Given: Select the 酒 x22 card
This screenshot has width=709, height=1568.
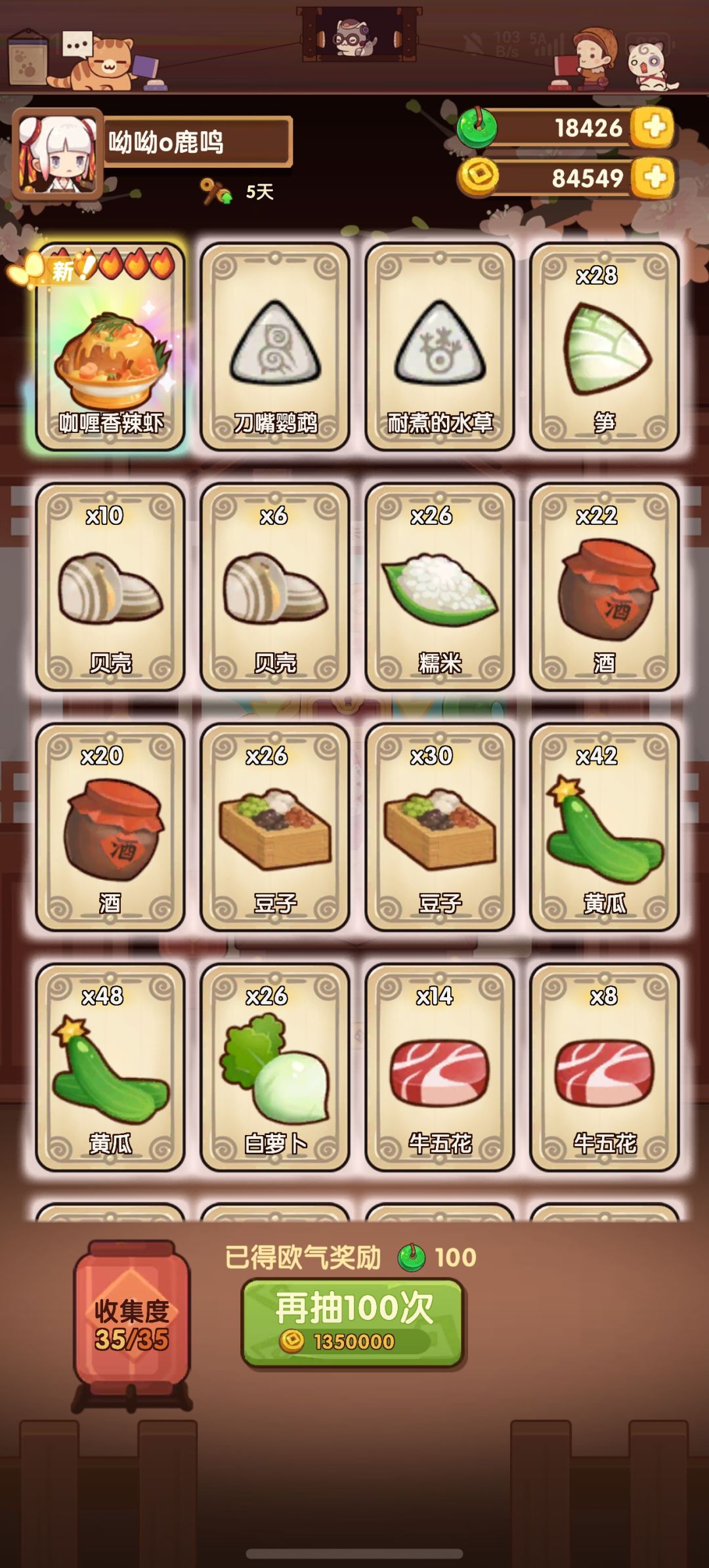Looking at the screenshot, I should click(605, 587).
